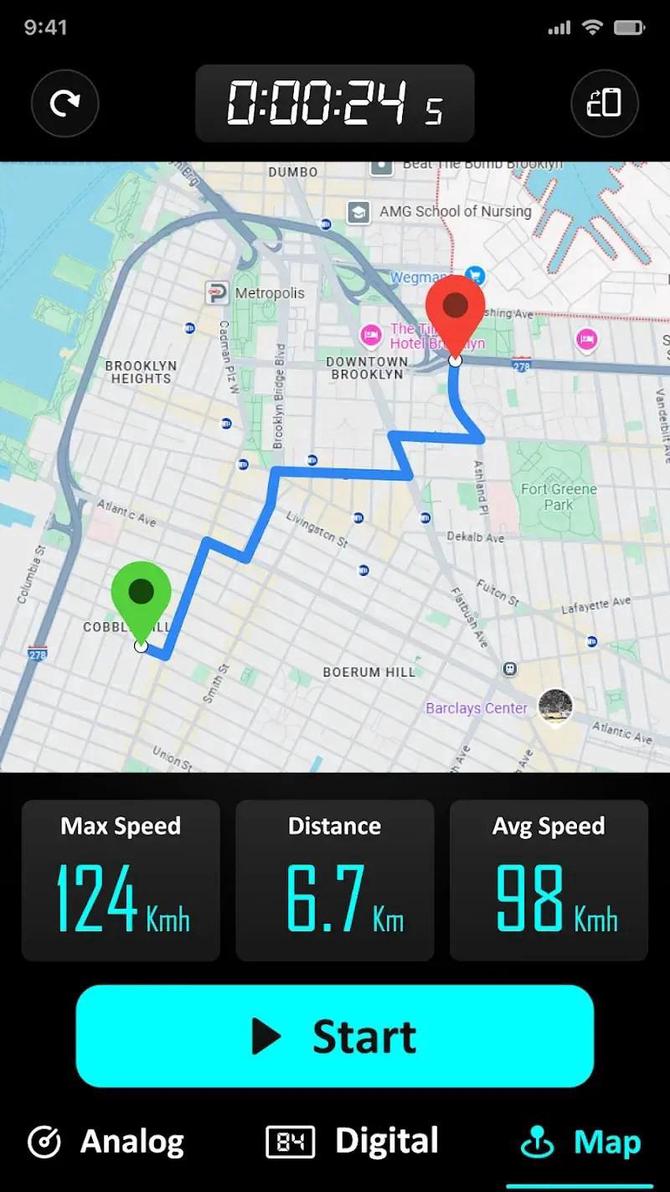Tap the screen rotation icon
The height and width of the screenshot is (1192, 670).
pyautogui.click(x=604, y=102)
